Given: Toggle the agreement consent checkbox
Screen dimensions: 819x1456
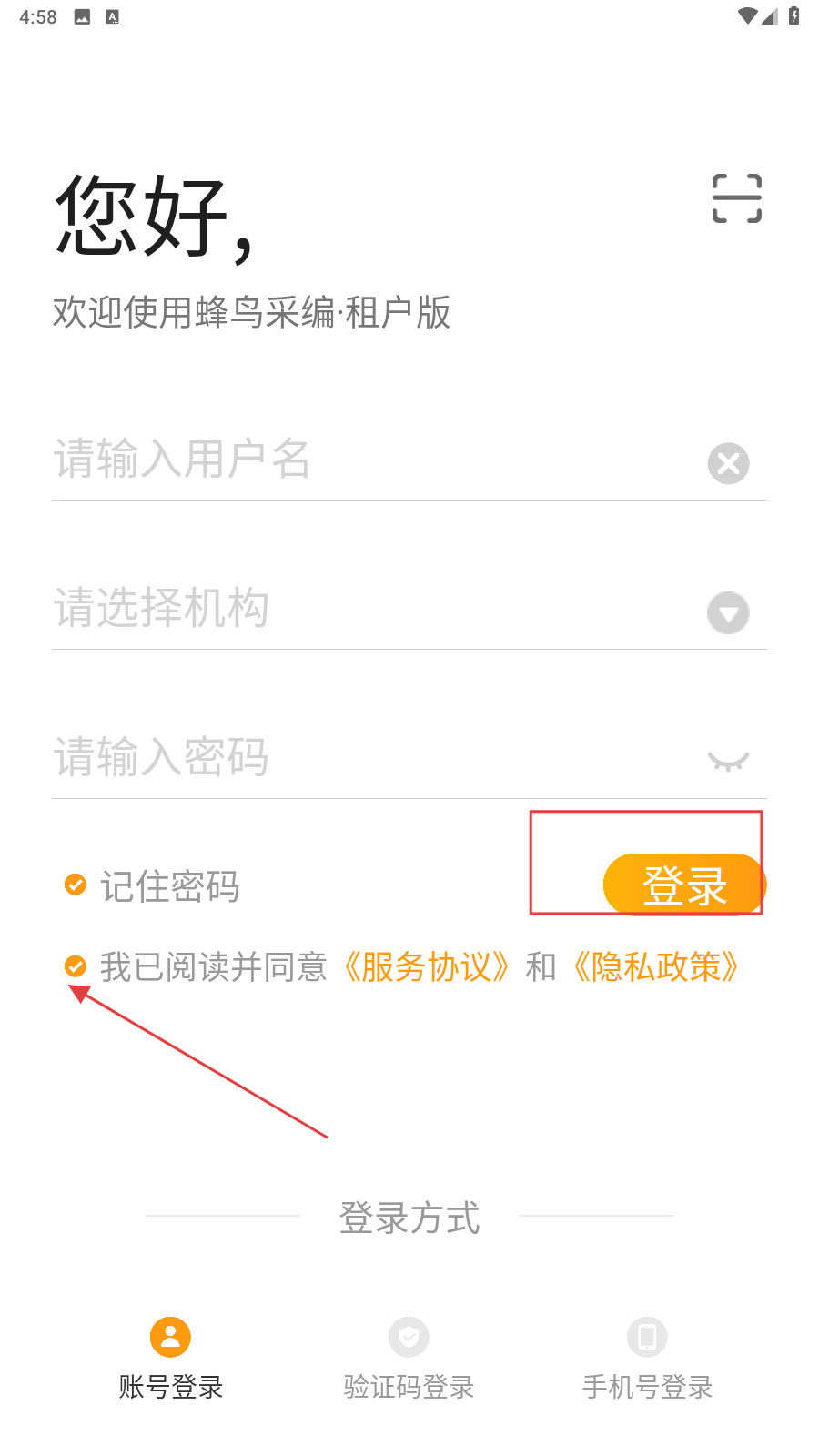Looking at the screenshot, I should coord(76,966).
